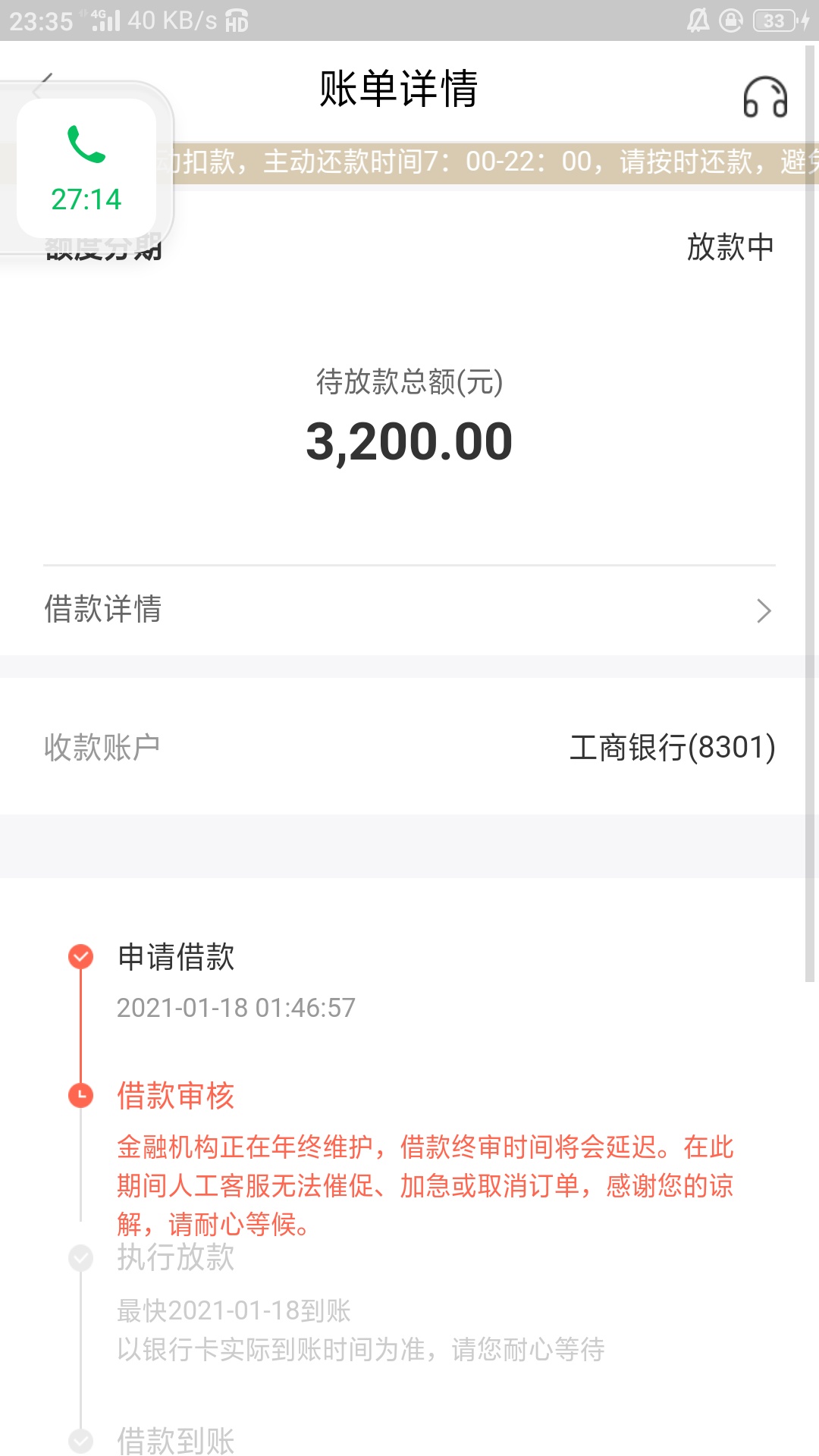The image size is (819, 1456).
Task: Return to the ongoing call bubble
Action: (x=86, y=168)
